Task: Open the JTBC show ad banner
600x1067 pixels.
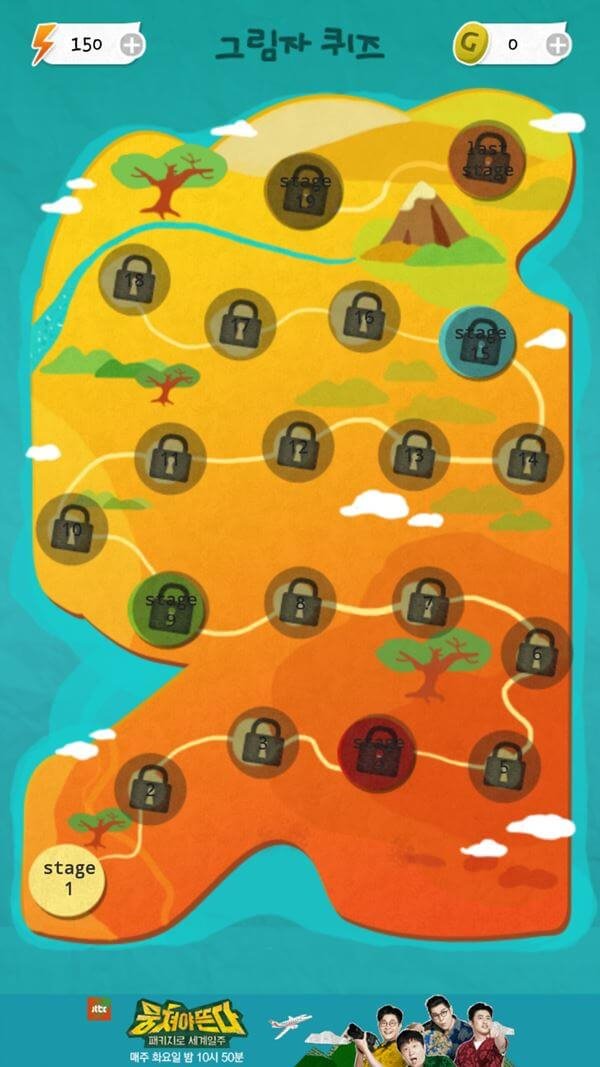Action: (x=300, y=1030)
